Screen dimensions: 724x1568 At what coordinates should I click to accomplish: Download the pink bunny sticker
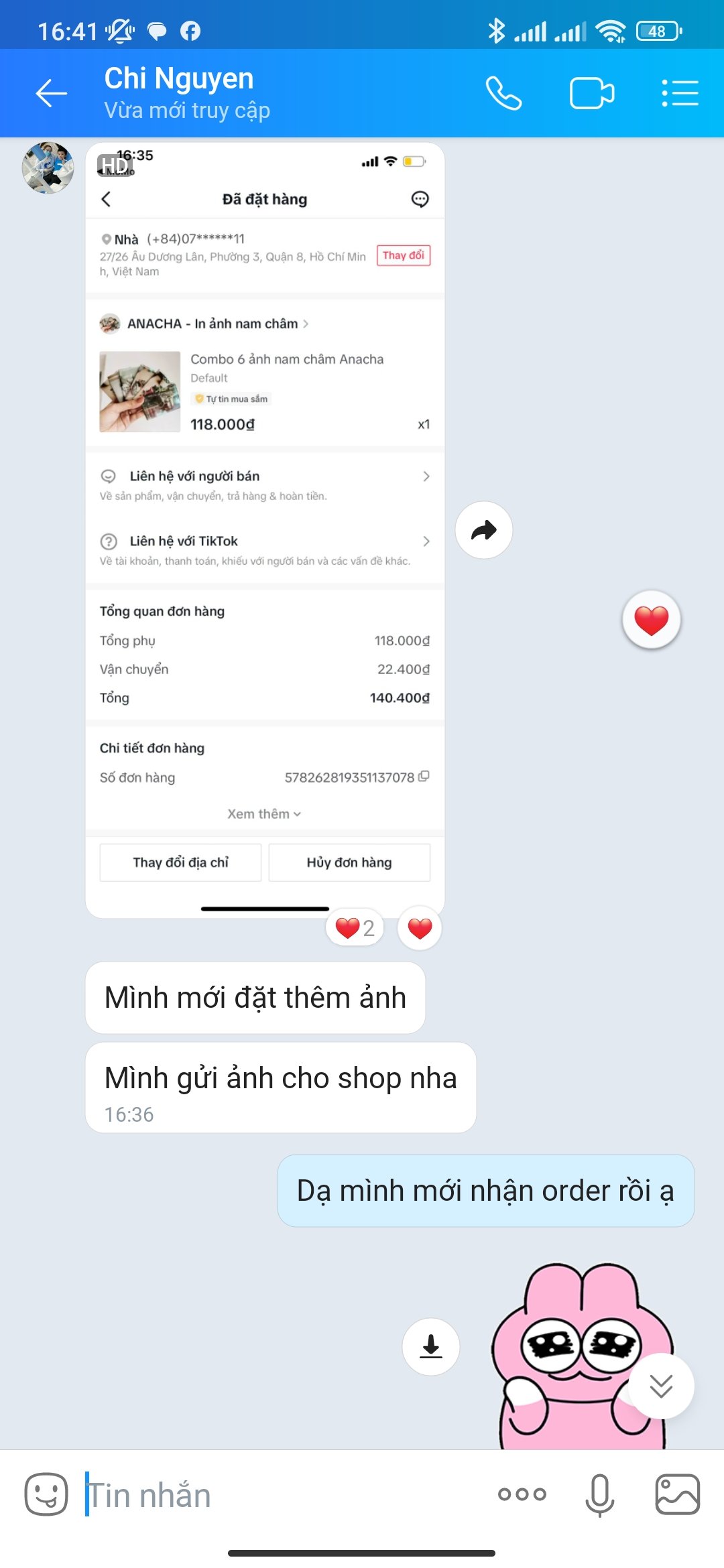coord(431,1346)
